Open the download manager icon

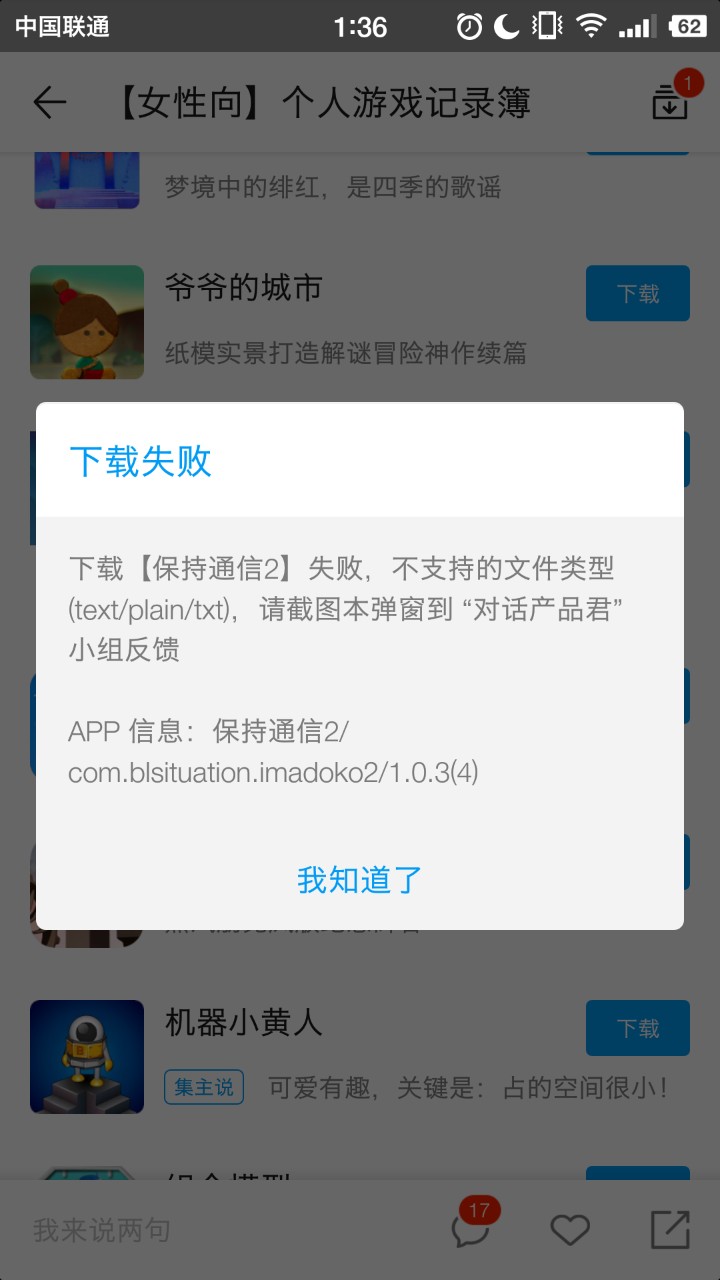click(671, 100)
